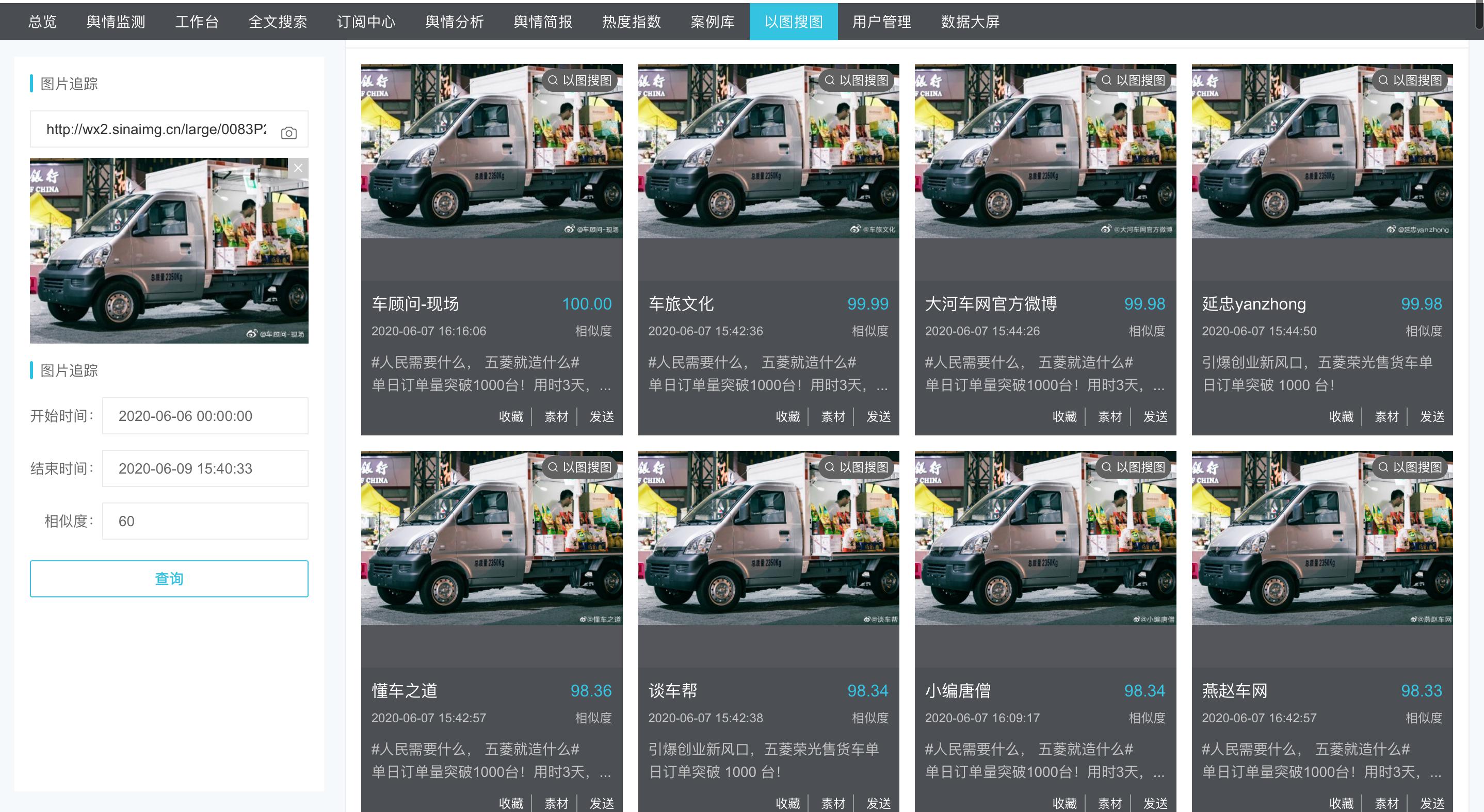Open the 全文搜索 tab
Viewport: 1484px width, 812px height.
(278, 22)
